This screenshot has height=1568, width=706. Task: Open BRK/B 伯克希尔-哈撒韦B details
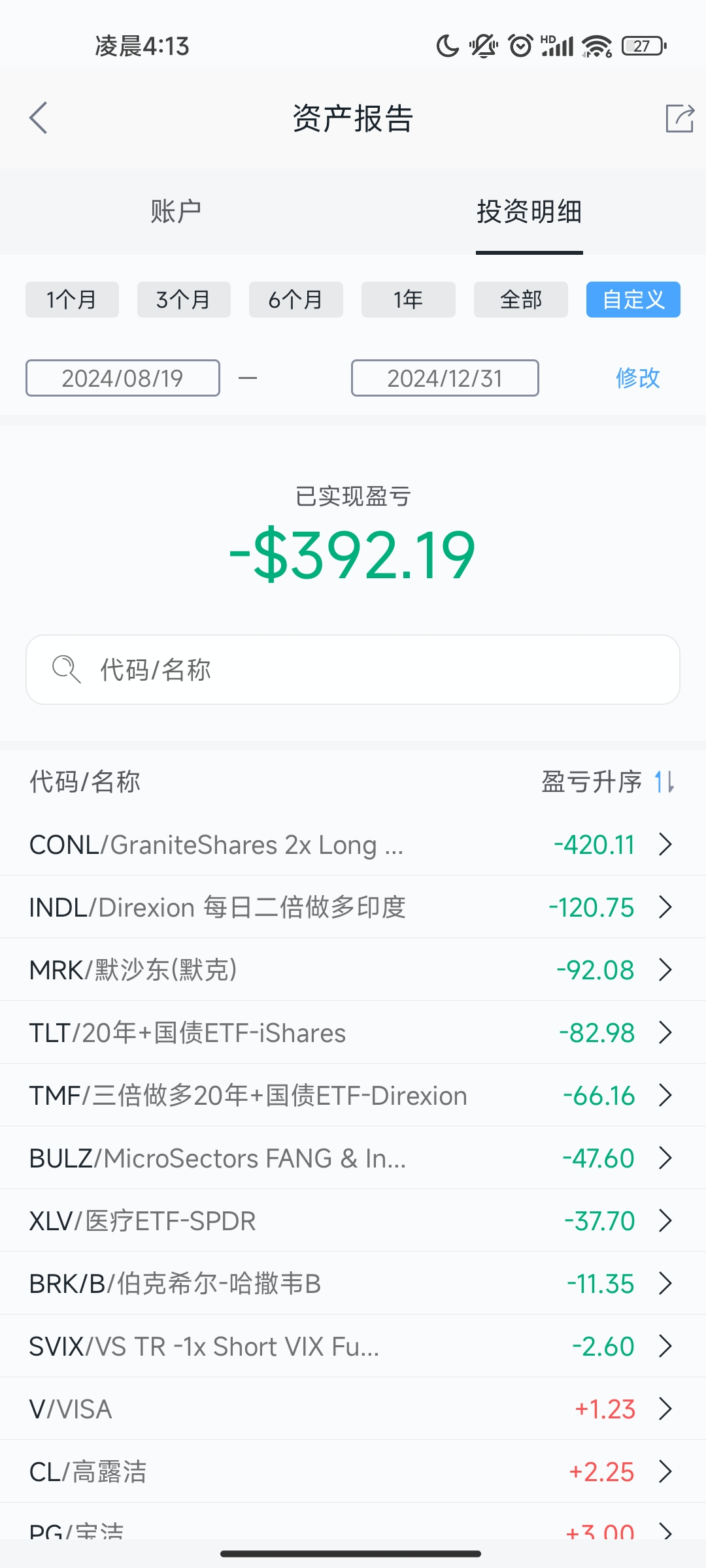(x=353, y=1284)
